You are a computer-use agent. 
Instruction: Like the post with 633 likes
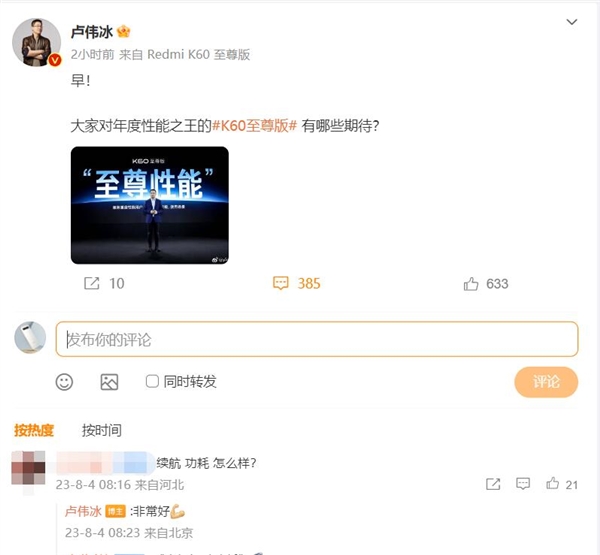486,284
